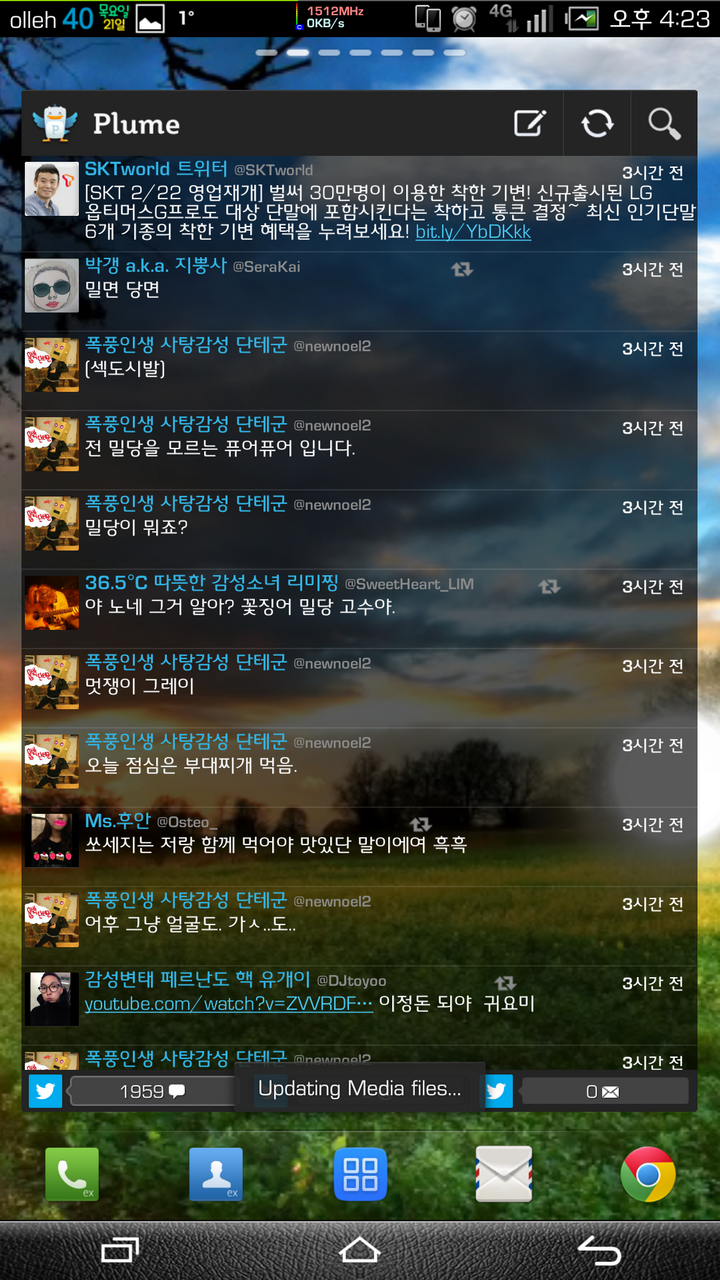Refresh the Plume timeline
Image resolution: width=720 pixels, height=1280 pixels.
tap(597, 123)
